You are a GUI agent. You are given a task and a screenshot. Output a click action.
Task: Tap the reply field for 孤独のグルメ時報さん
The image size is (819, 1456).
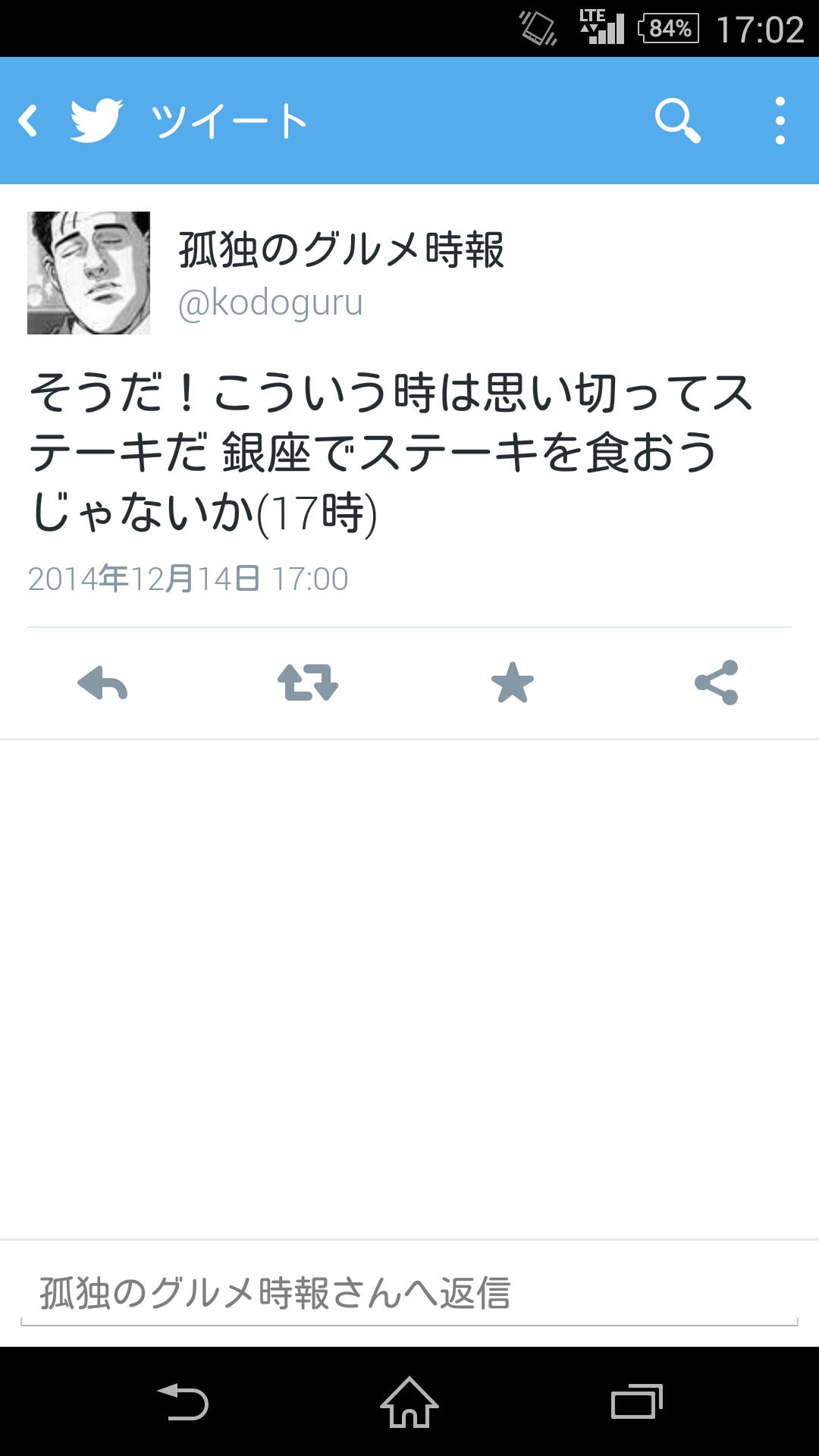coord(409,1294)
